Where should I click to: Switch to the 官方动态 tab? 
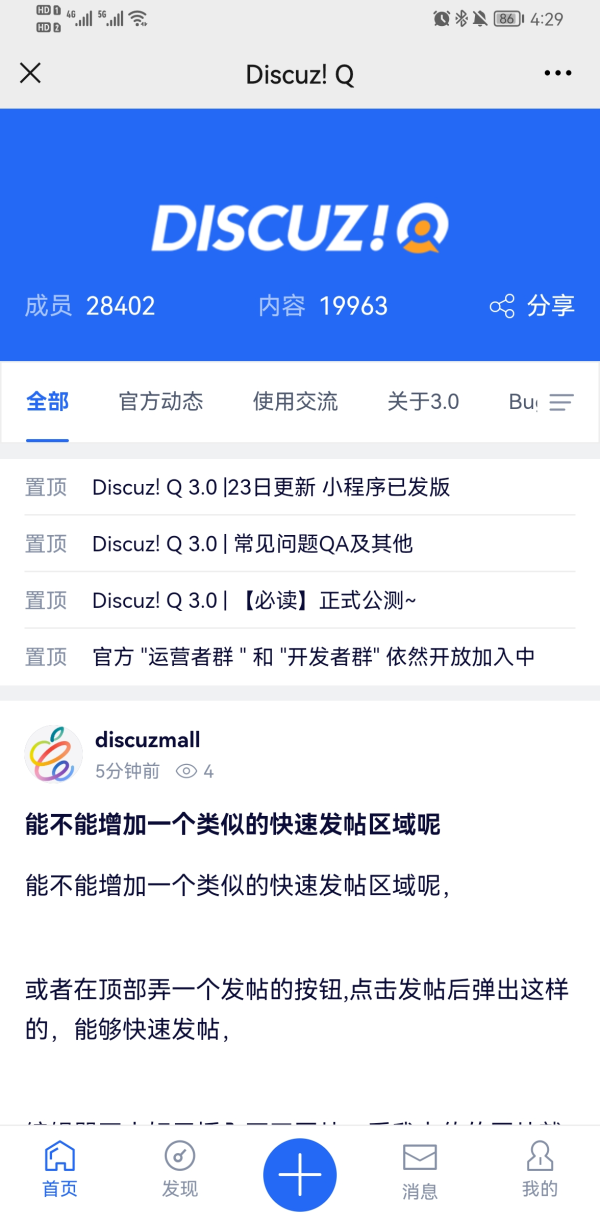pos(160,402)
